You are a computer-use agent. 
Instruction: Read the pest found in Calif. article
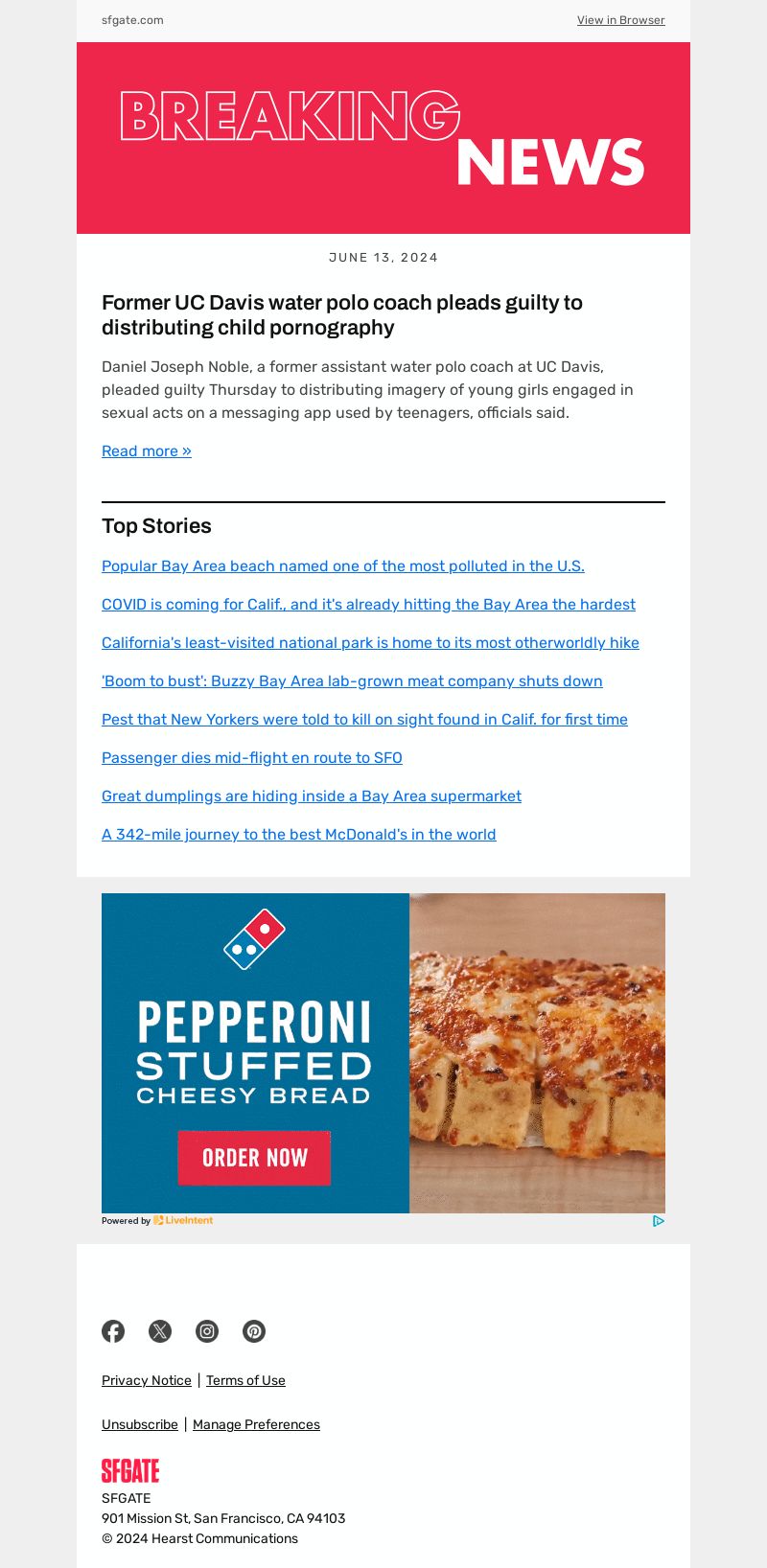coord(364,719)
